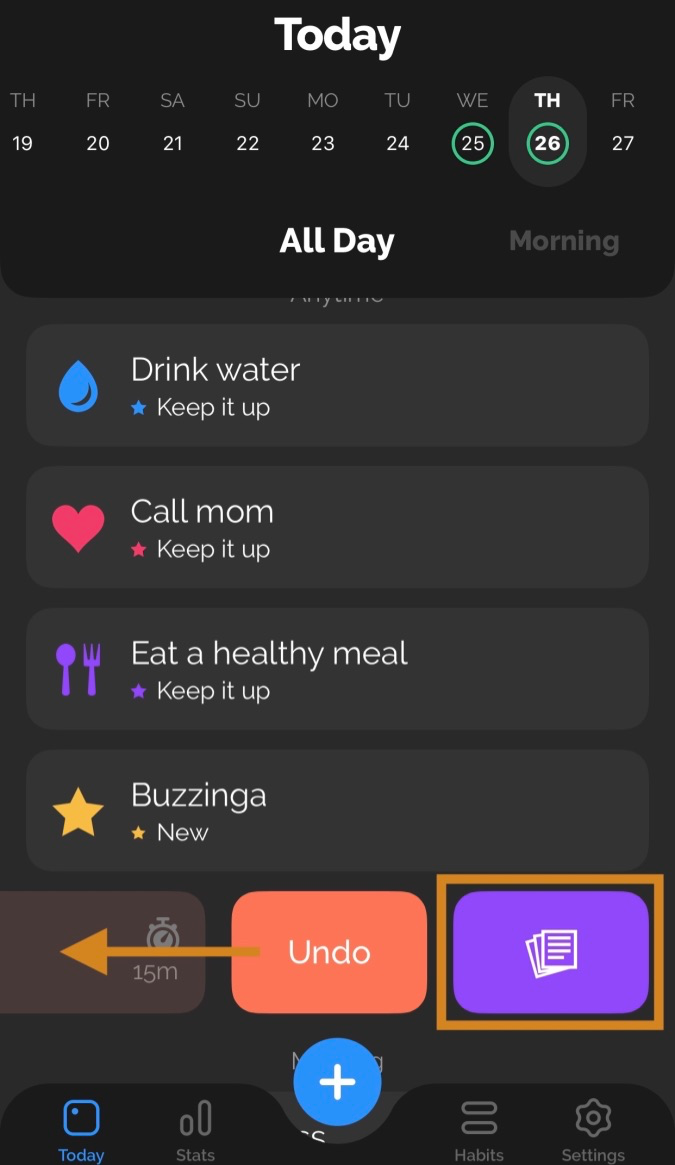The width and height of the screenshot is (675, 1165).
Task: Select Thursday 19 in the date strip
Action: point(22,123)
